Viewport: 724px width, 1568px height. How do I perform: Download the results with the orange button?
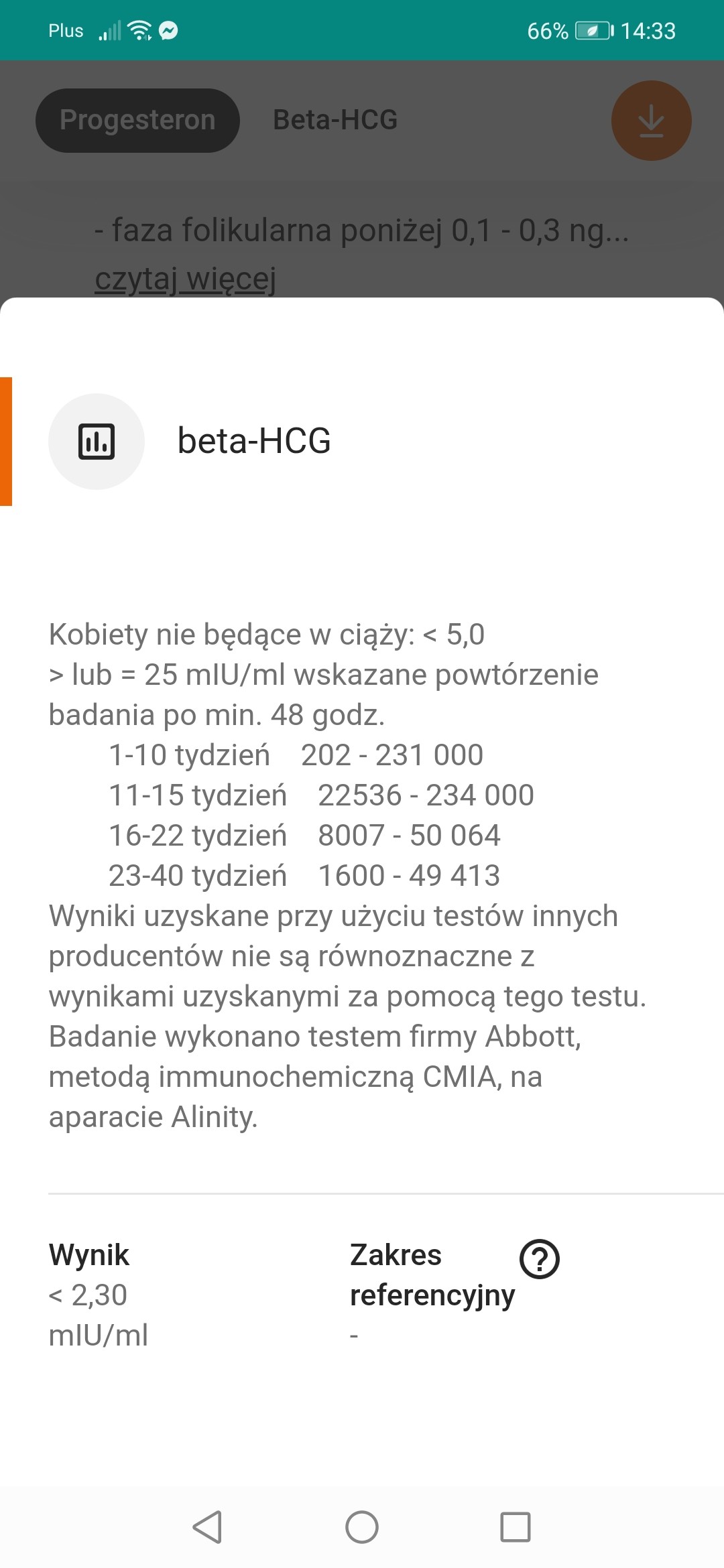click(651, 121)
